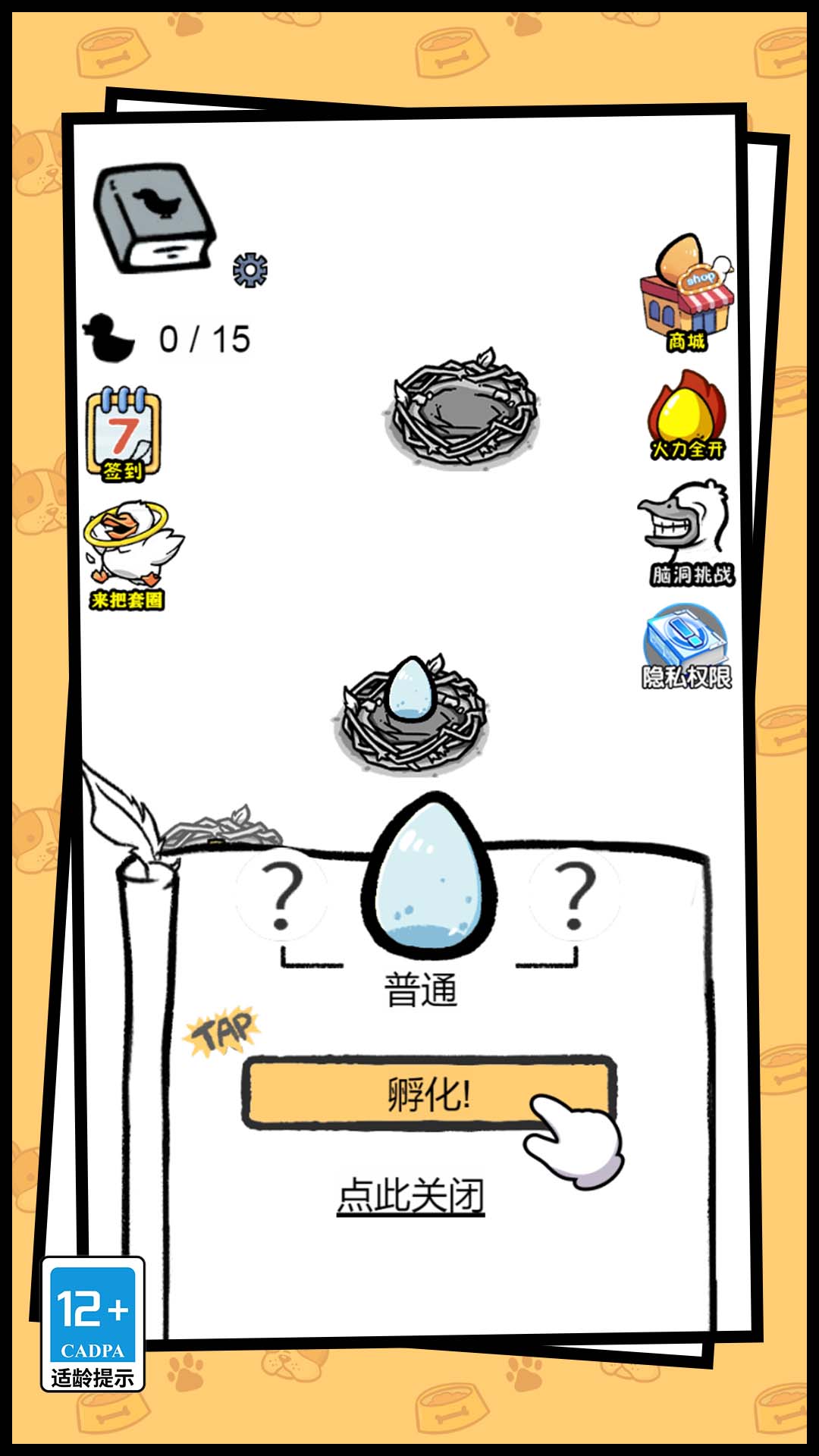Open the 商城 shop
The width and height of the screenshot is (819, 1456).
(687, 294)
